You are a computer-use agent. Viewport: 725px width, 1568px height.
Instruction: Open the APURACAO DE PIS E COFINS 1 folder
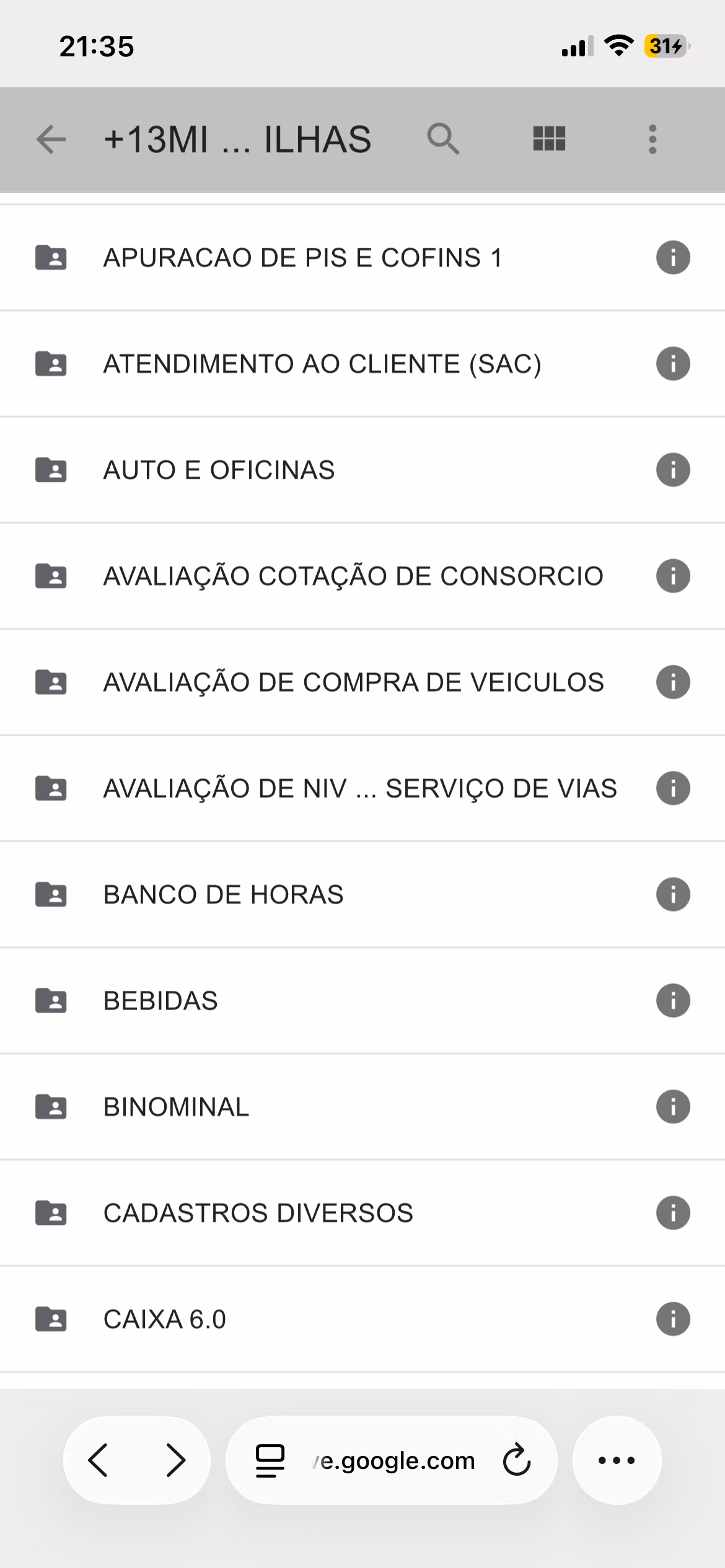[x=302, y=258]
